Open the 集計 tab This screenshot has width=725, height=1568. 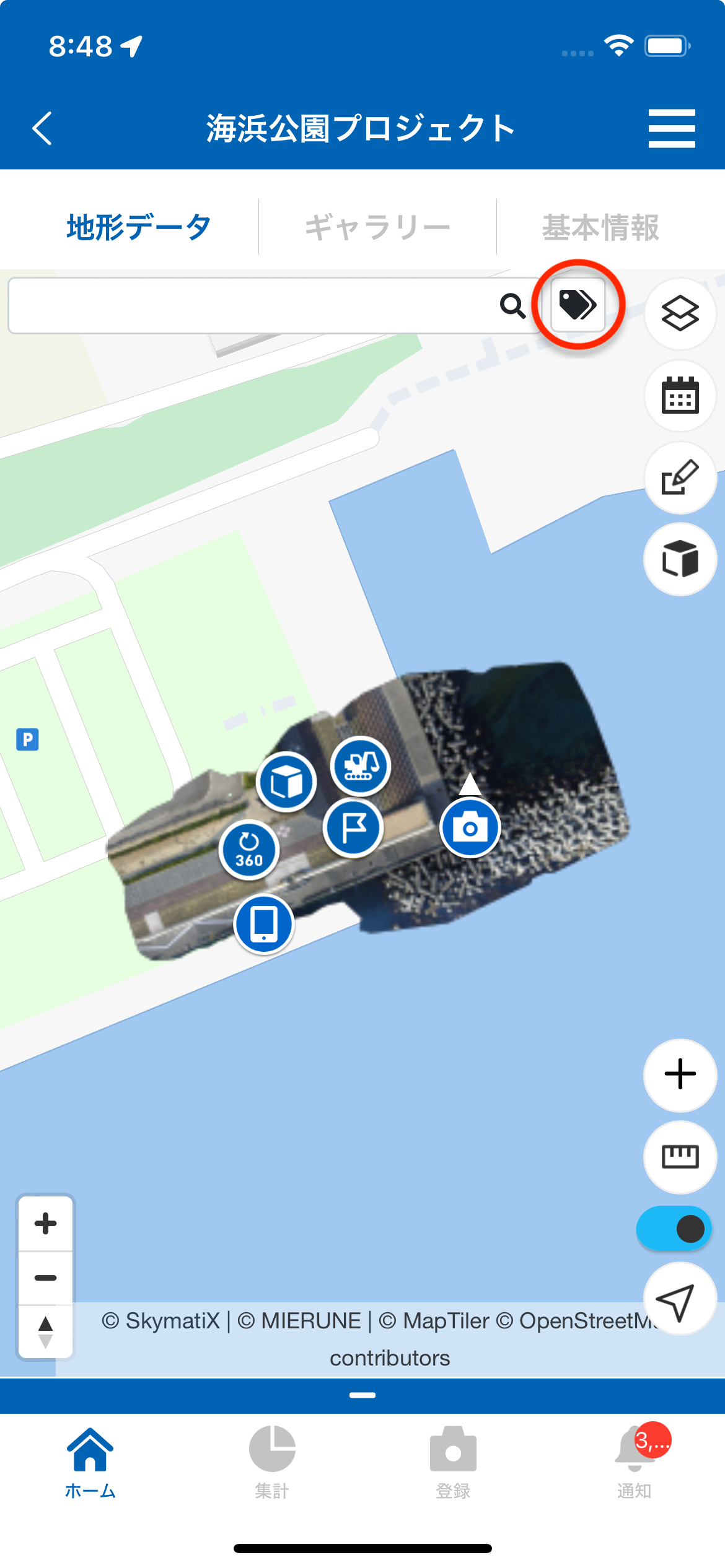272,1462
